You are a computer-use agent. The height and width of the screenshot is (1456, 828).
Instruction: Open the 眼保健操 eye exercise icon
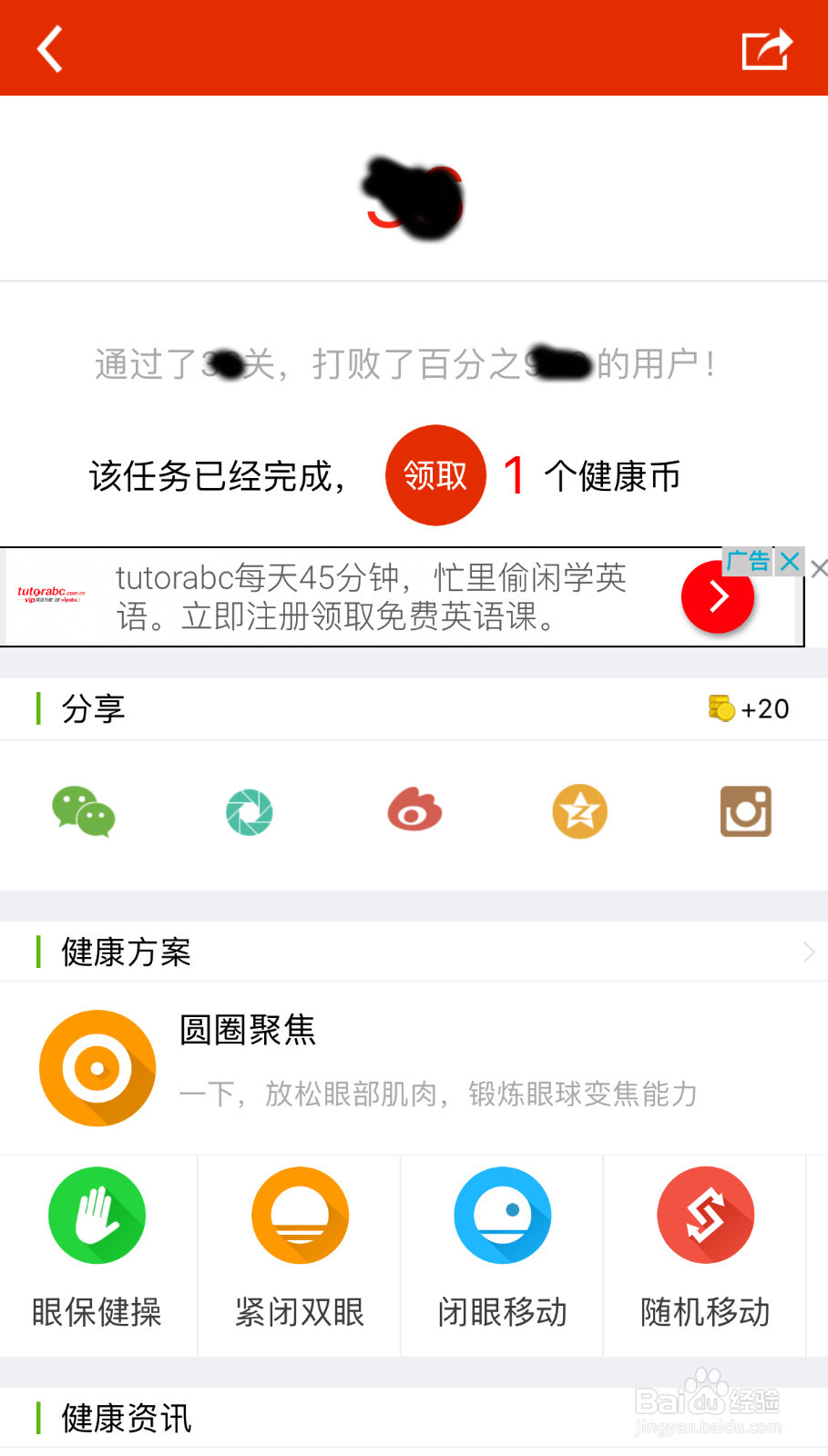(97, 1216)
